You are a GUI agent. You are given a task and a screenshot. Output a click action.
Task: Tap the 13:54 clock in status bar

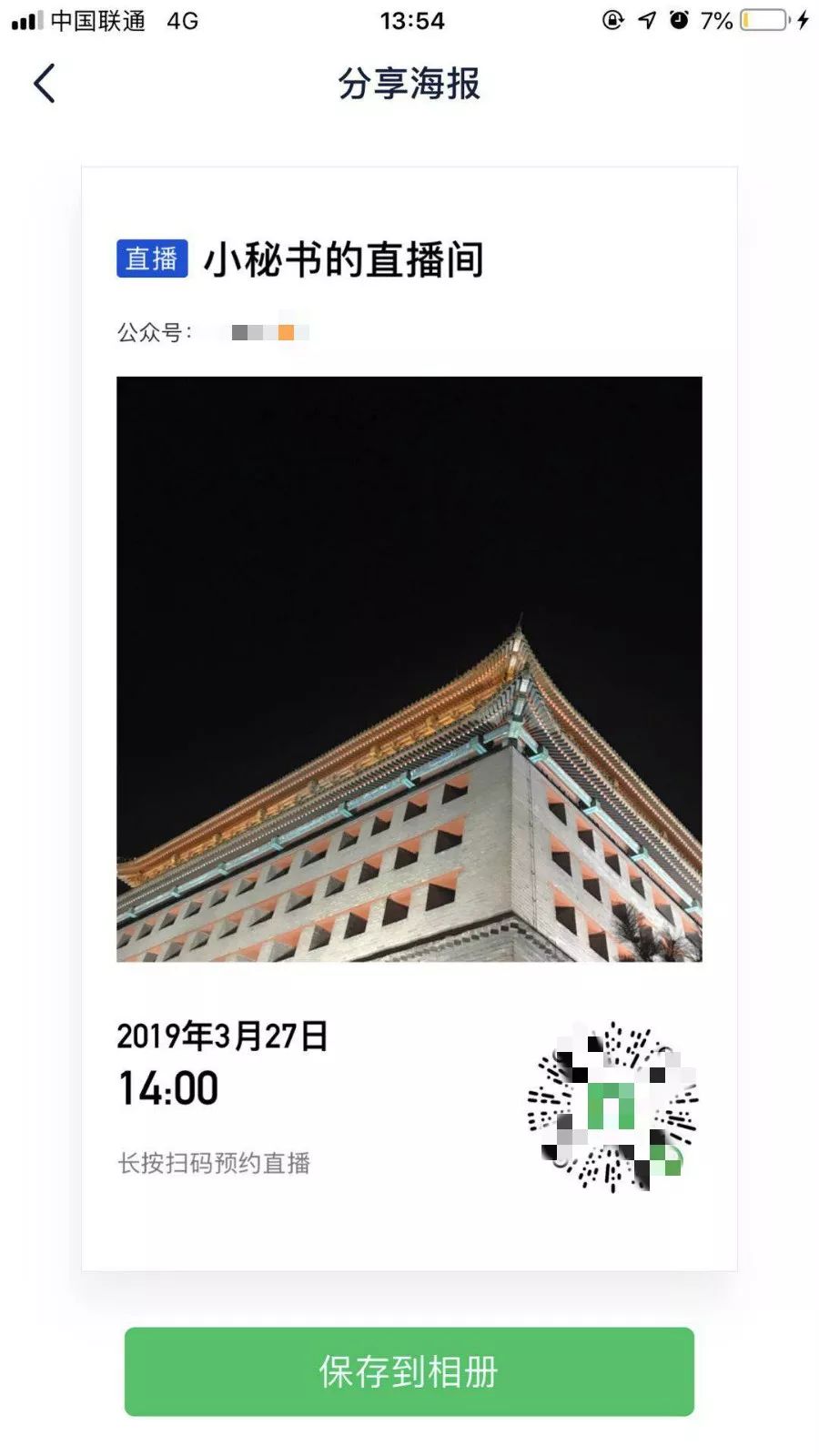coord(408,19)
